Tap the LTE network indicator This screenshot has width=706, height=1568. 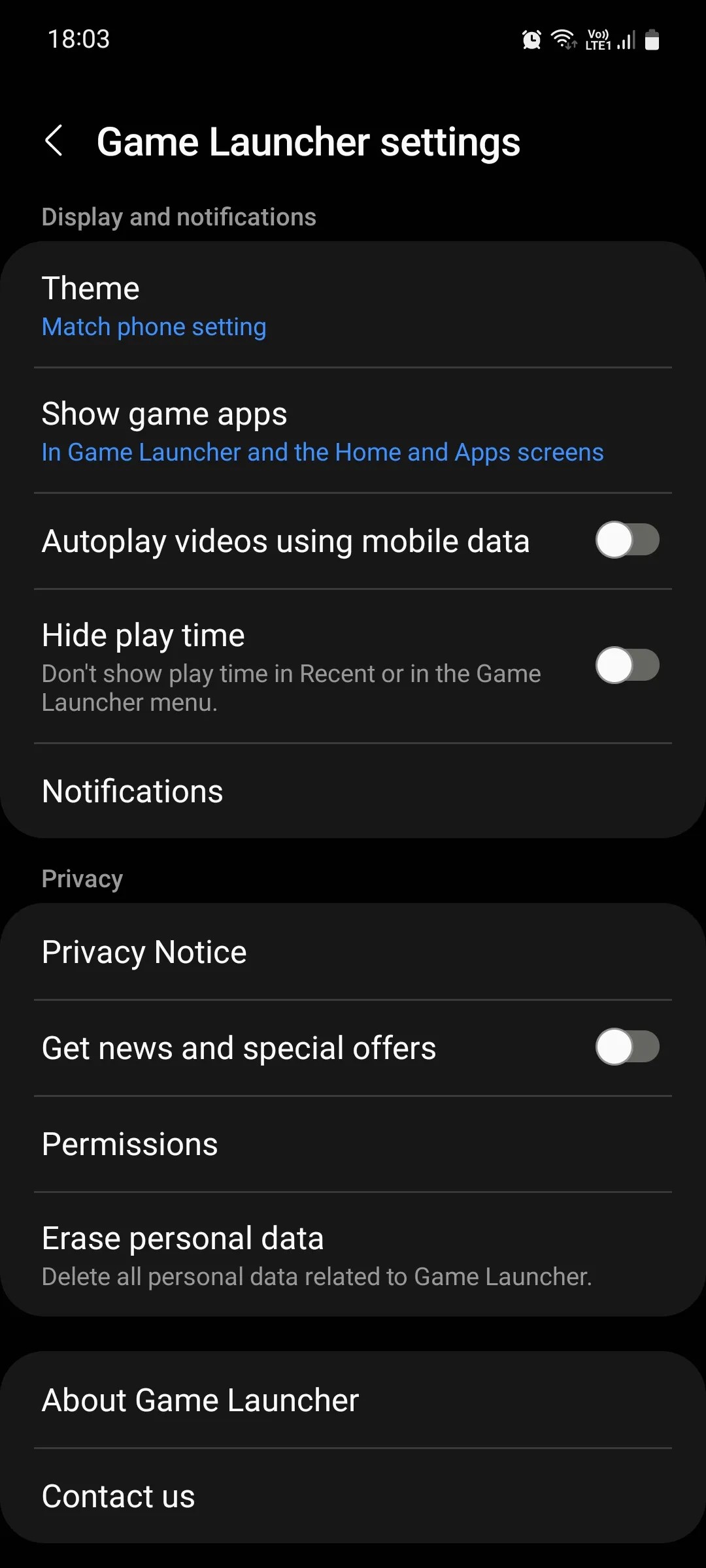tap(599, 39)
